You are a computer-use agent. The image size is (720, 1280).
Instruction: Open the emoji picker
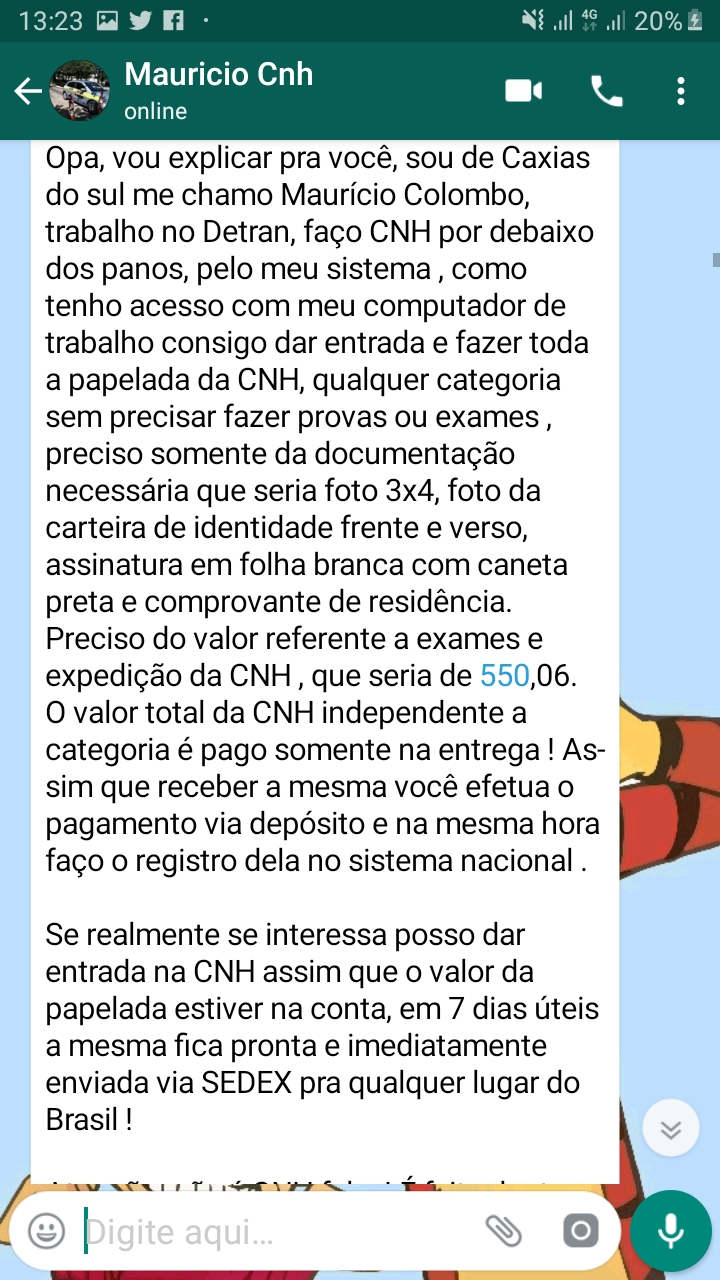coord(46,1232)
